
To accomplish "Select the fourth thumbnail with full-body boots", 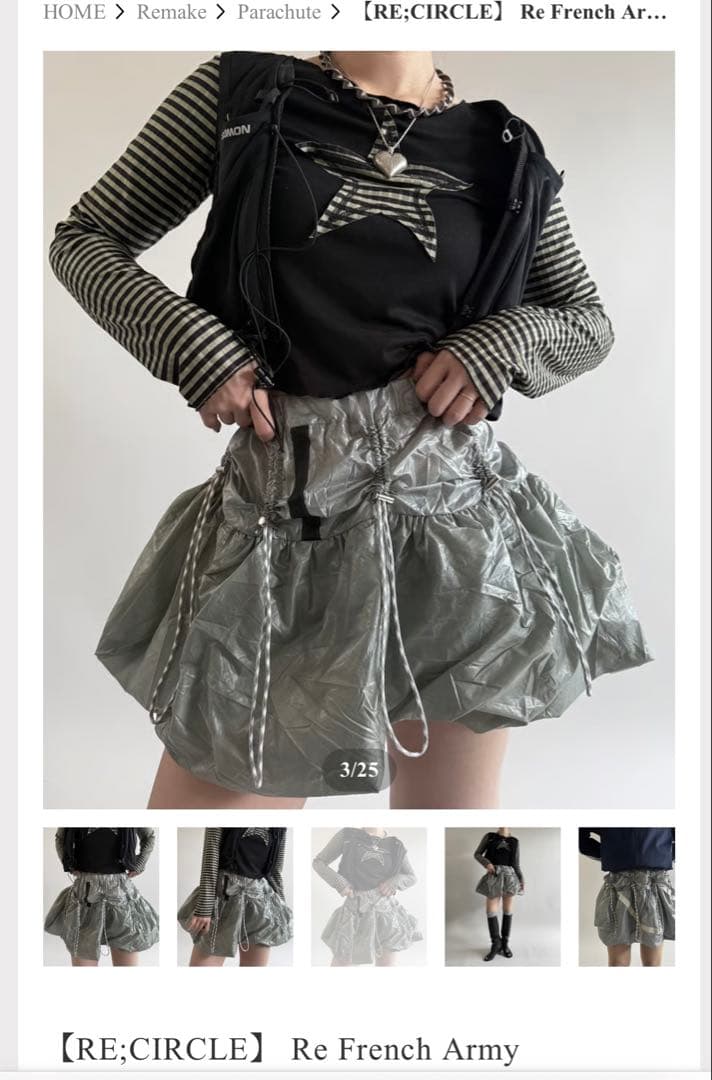I will [x=502, y=896].
